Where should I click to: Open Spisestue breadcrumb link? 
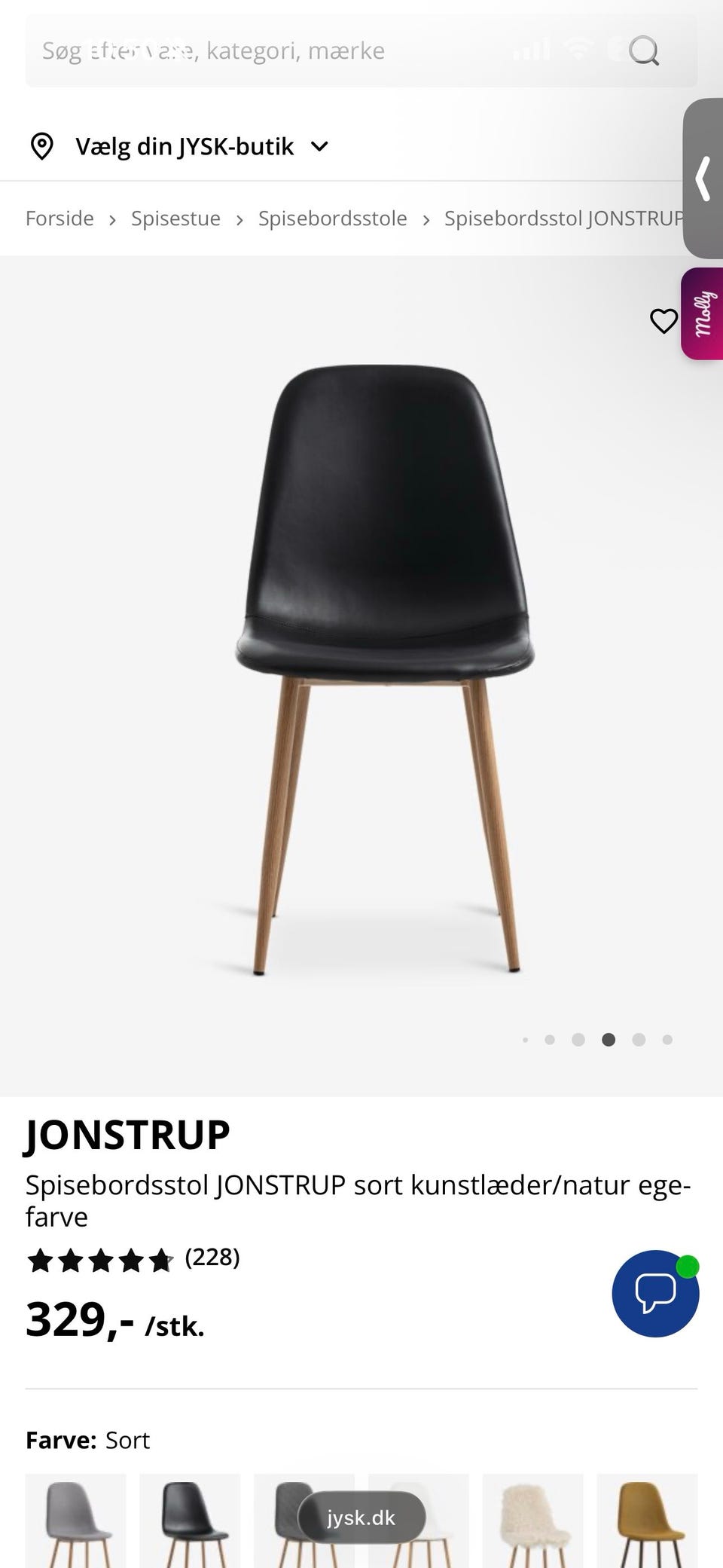[175, 219]
